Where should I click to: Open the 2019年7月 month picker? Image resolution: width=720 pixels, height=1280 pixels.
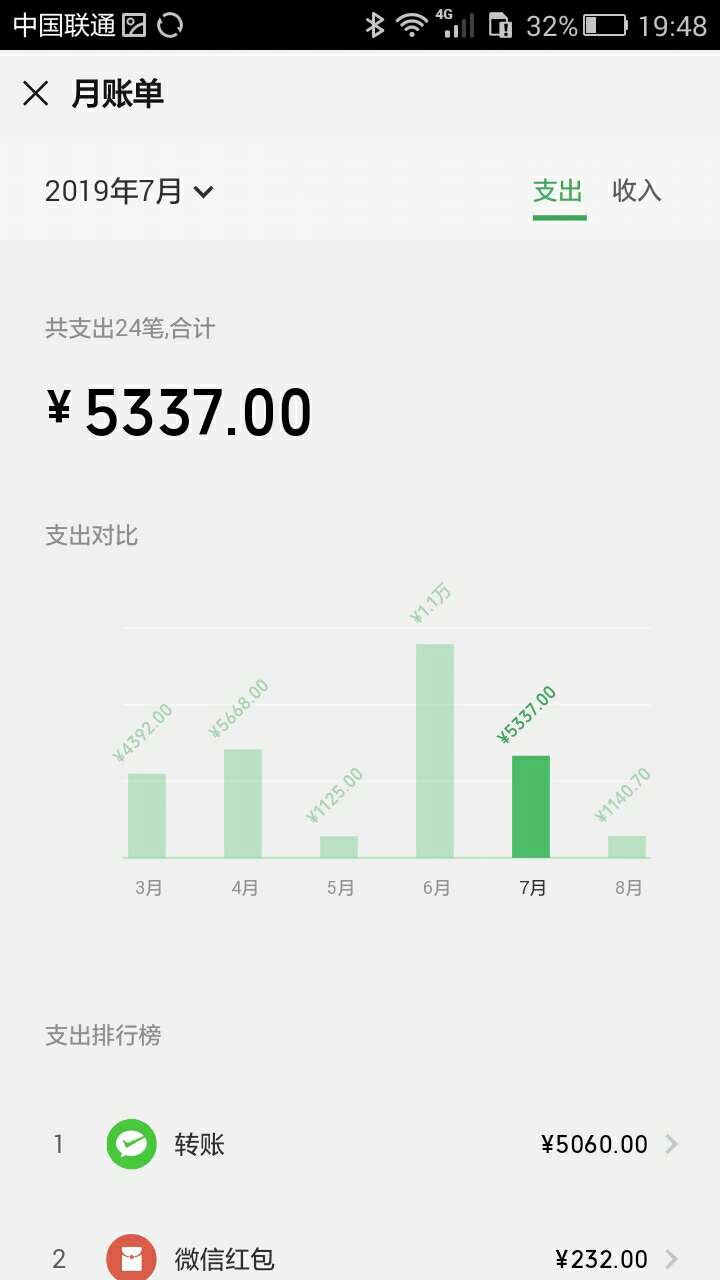pos(129,191)
